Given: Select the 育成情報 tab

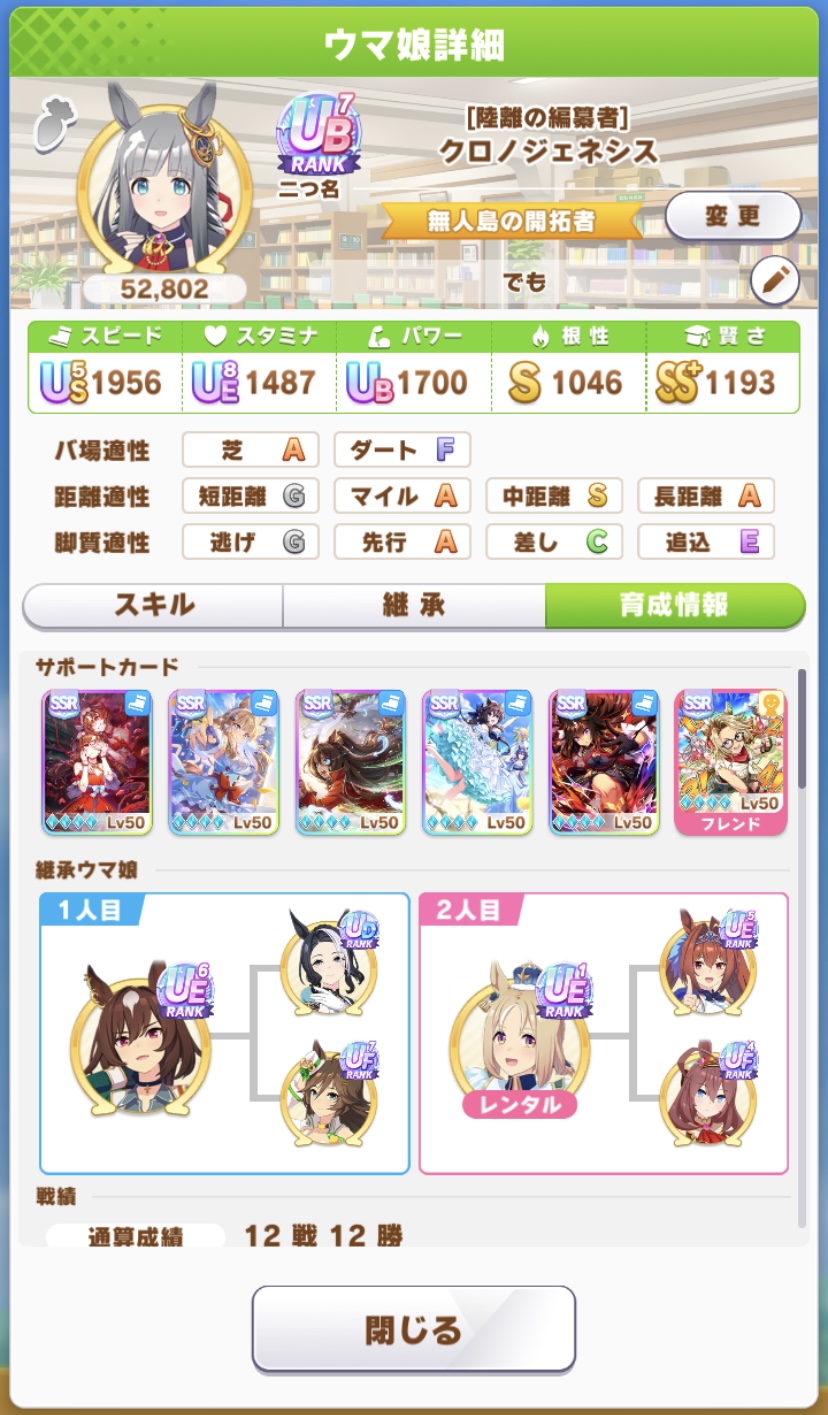Looking at the screenshot, I should (674, 605).
